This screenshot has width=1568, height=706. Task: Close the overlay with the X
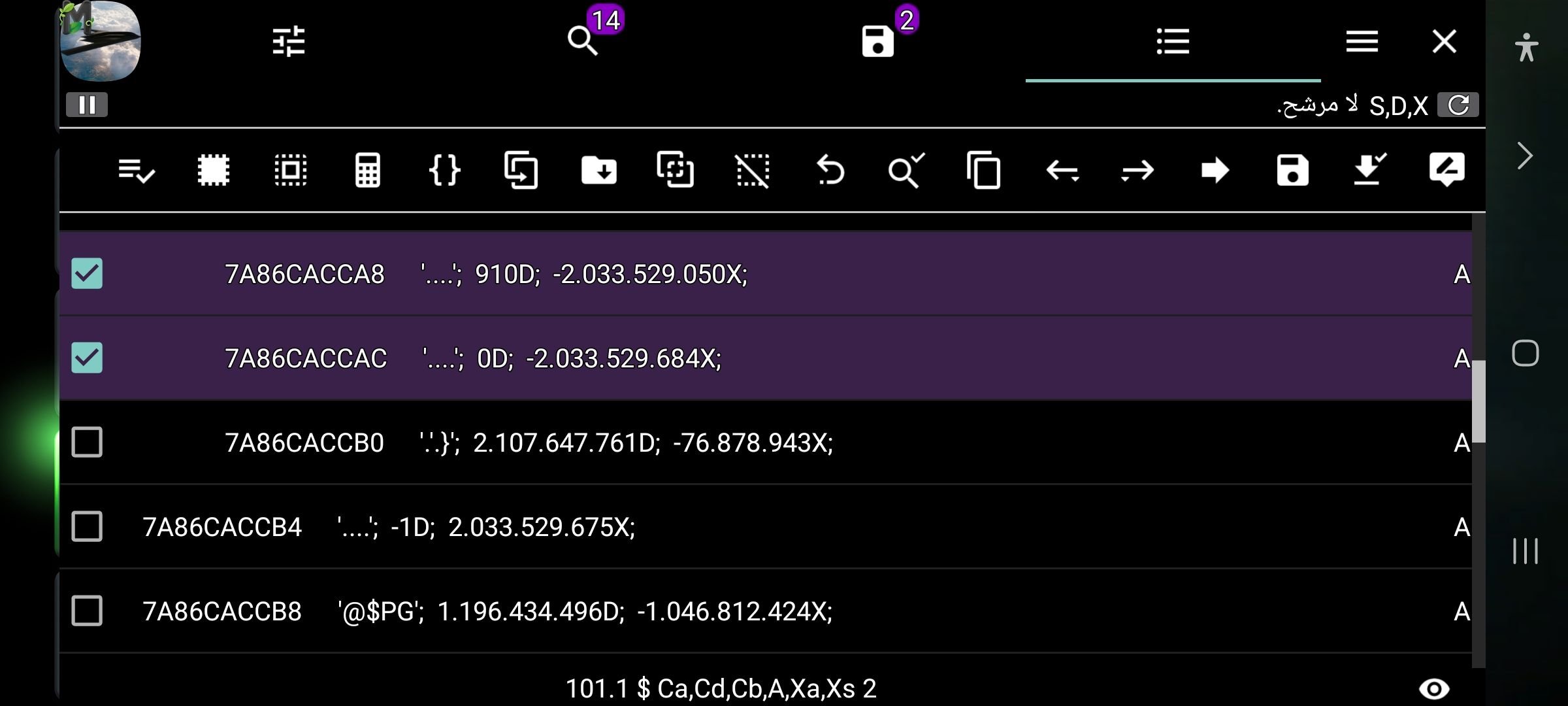(x=1444, y=41)
